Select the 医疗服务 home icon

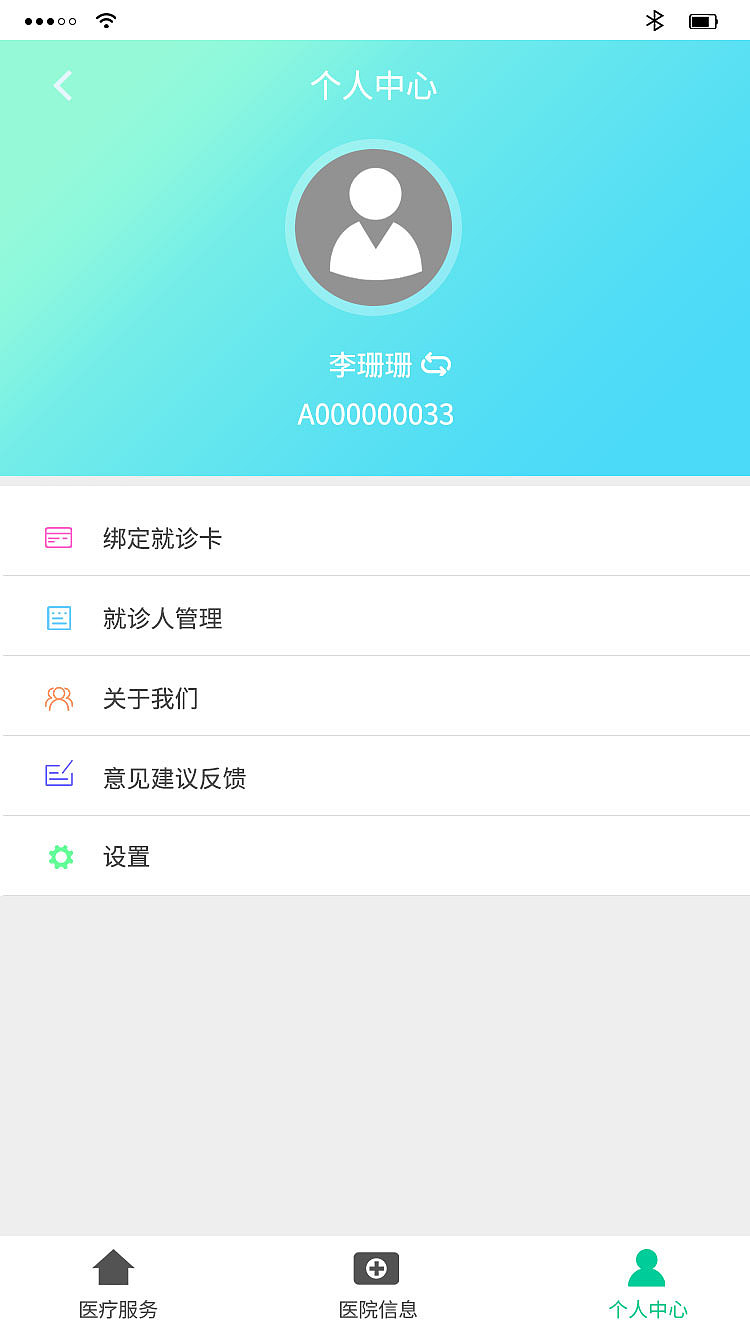click(x=115, y=1266)
